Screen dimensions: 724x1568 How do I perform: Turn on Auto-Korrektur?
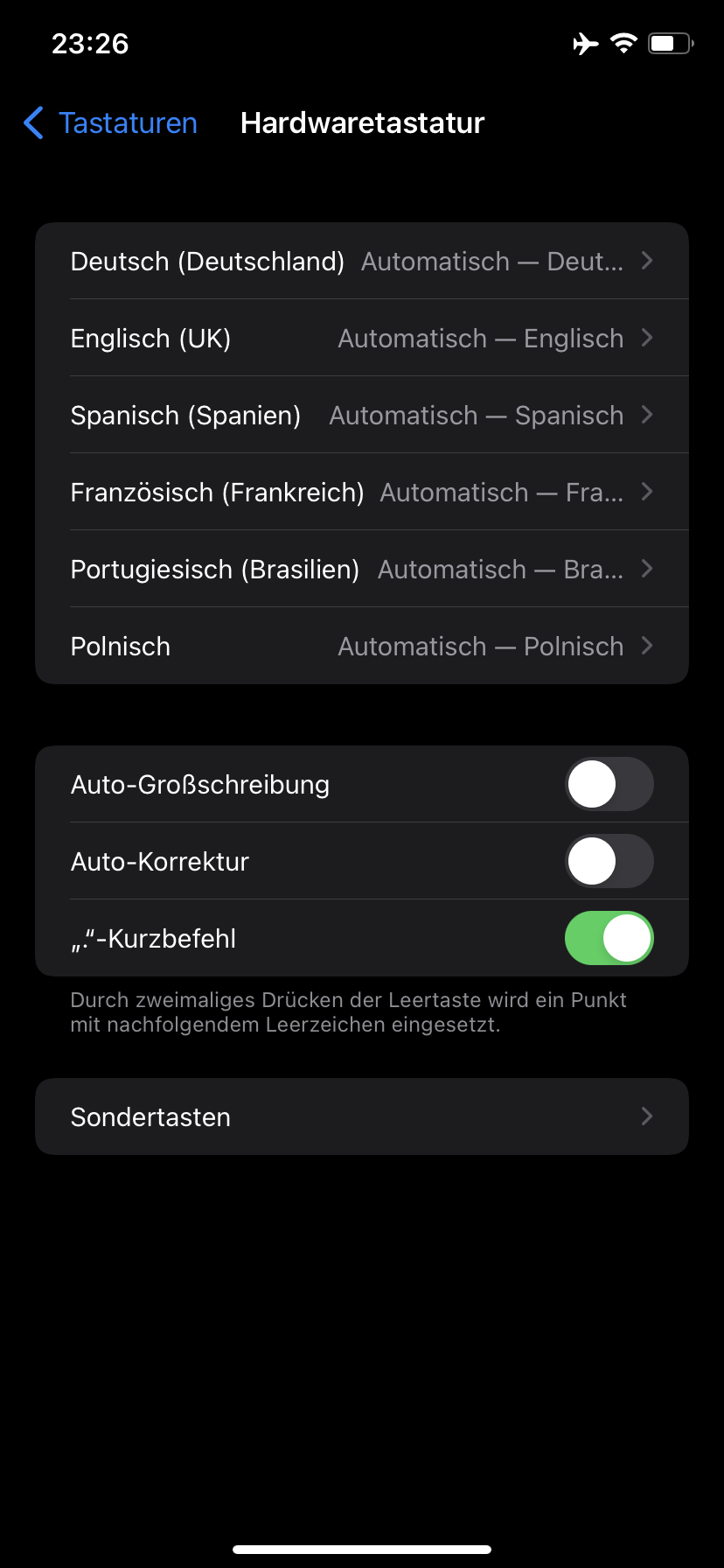point(609,861)
